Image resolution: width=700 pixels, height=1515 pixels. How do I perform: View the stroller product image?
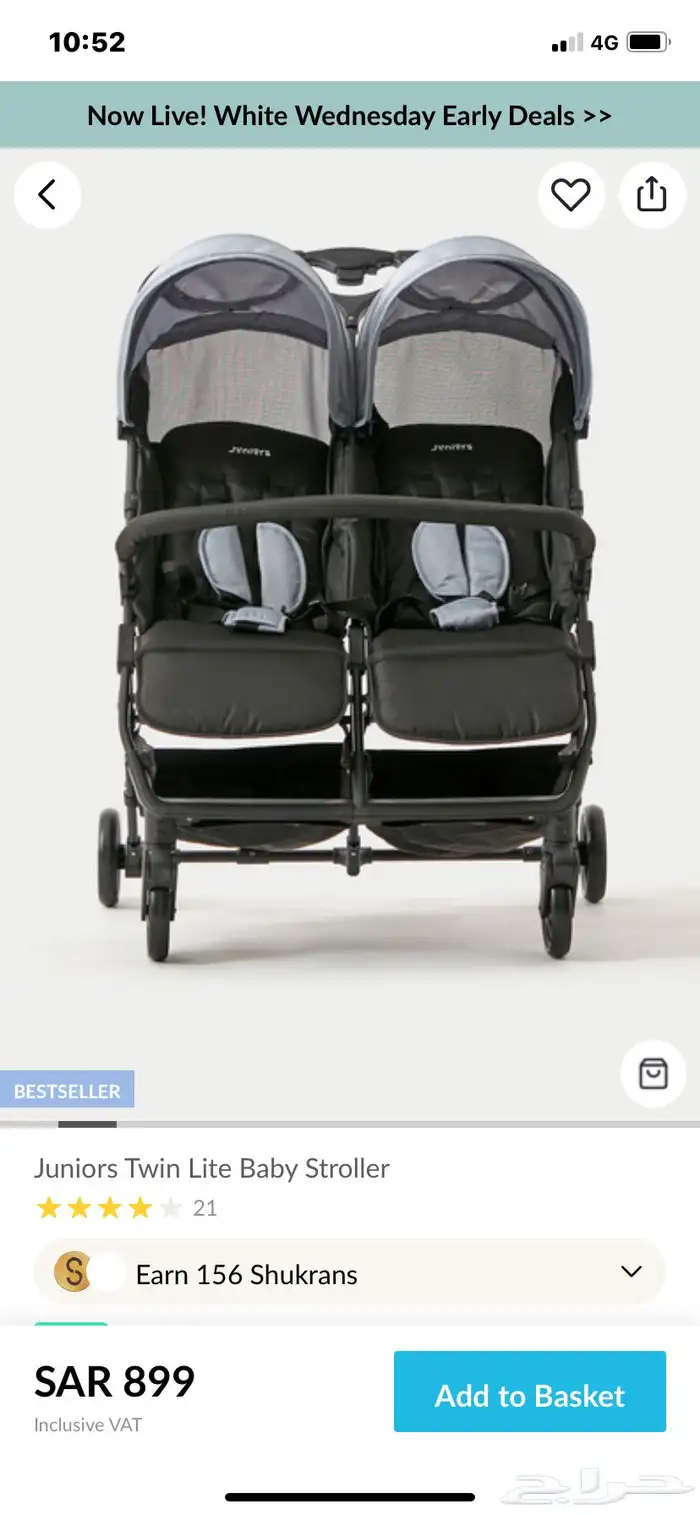[x=350, y=600]
